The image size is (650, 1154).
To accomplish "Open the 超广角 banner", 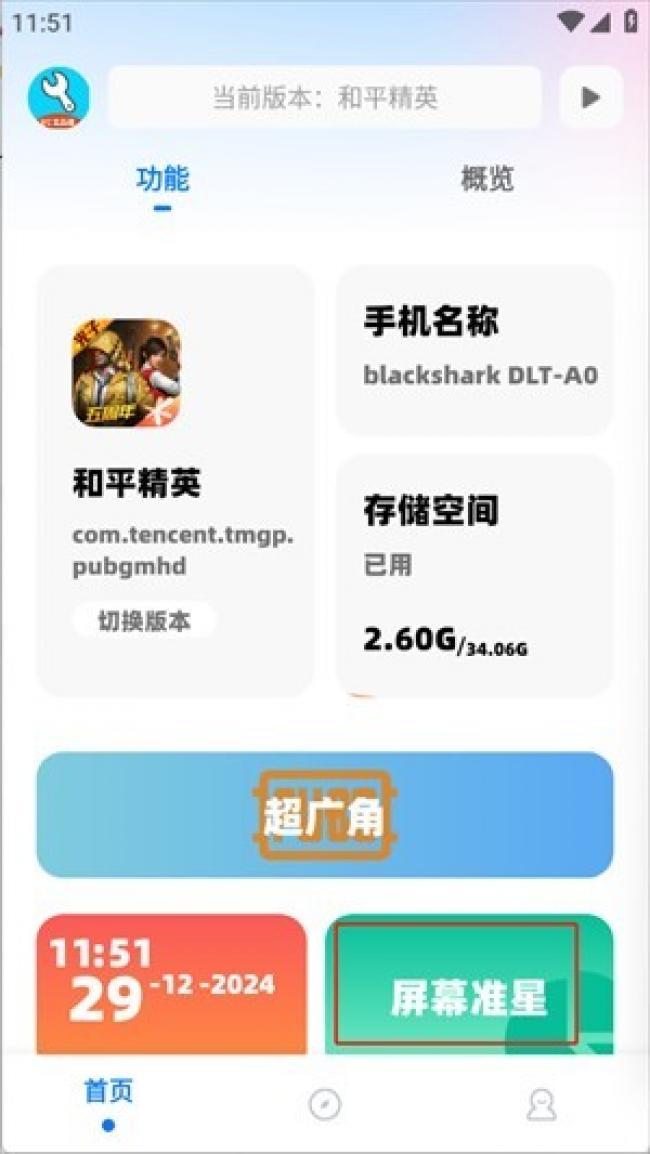I will 324,815.
